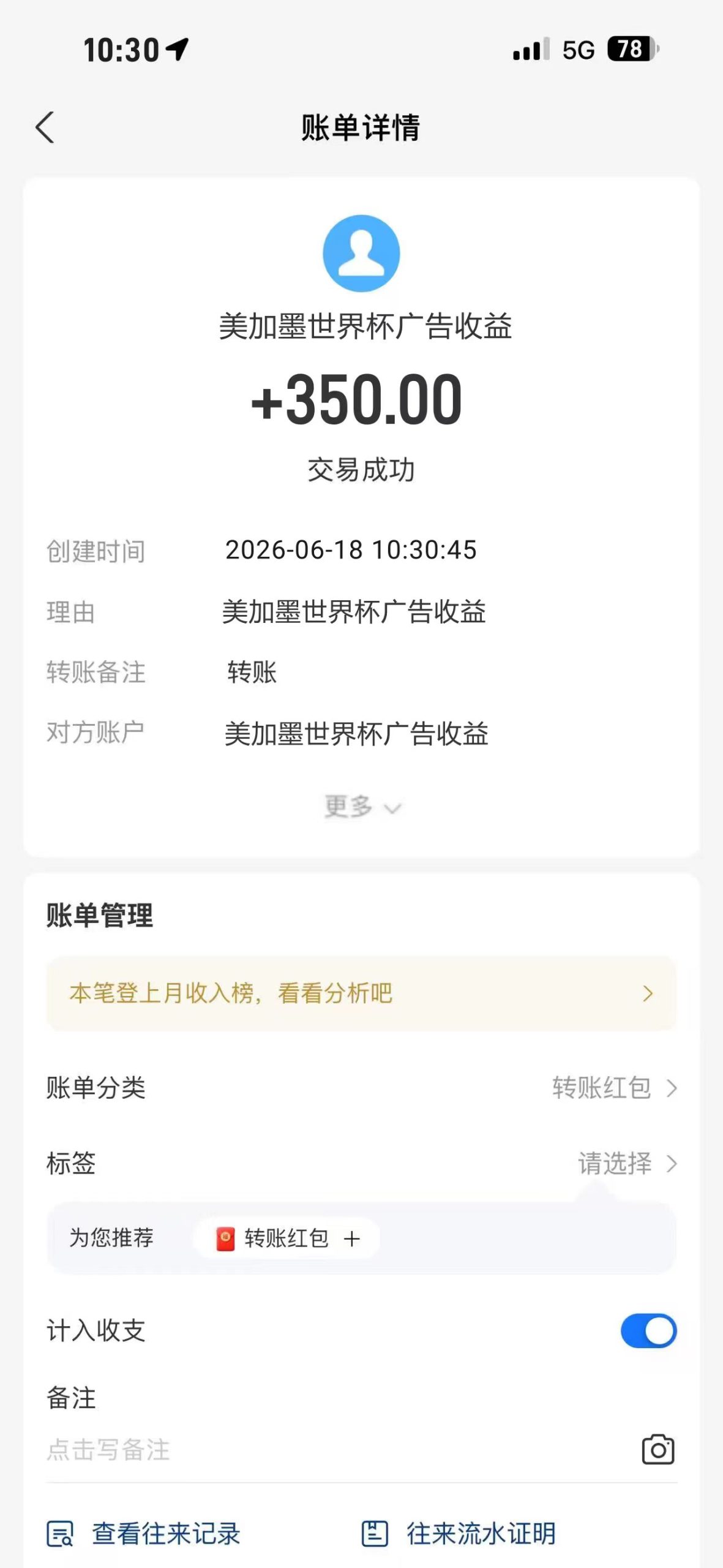The width and height of the screenshot is (723, 1568).
Task: Open 查看往来记录
Action: tap(144, 1534)
